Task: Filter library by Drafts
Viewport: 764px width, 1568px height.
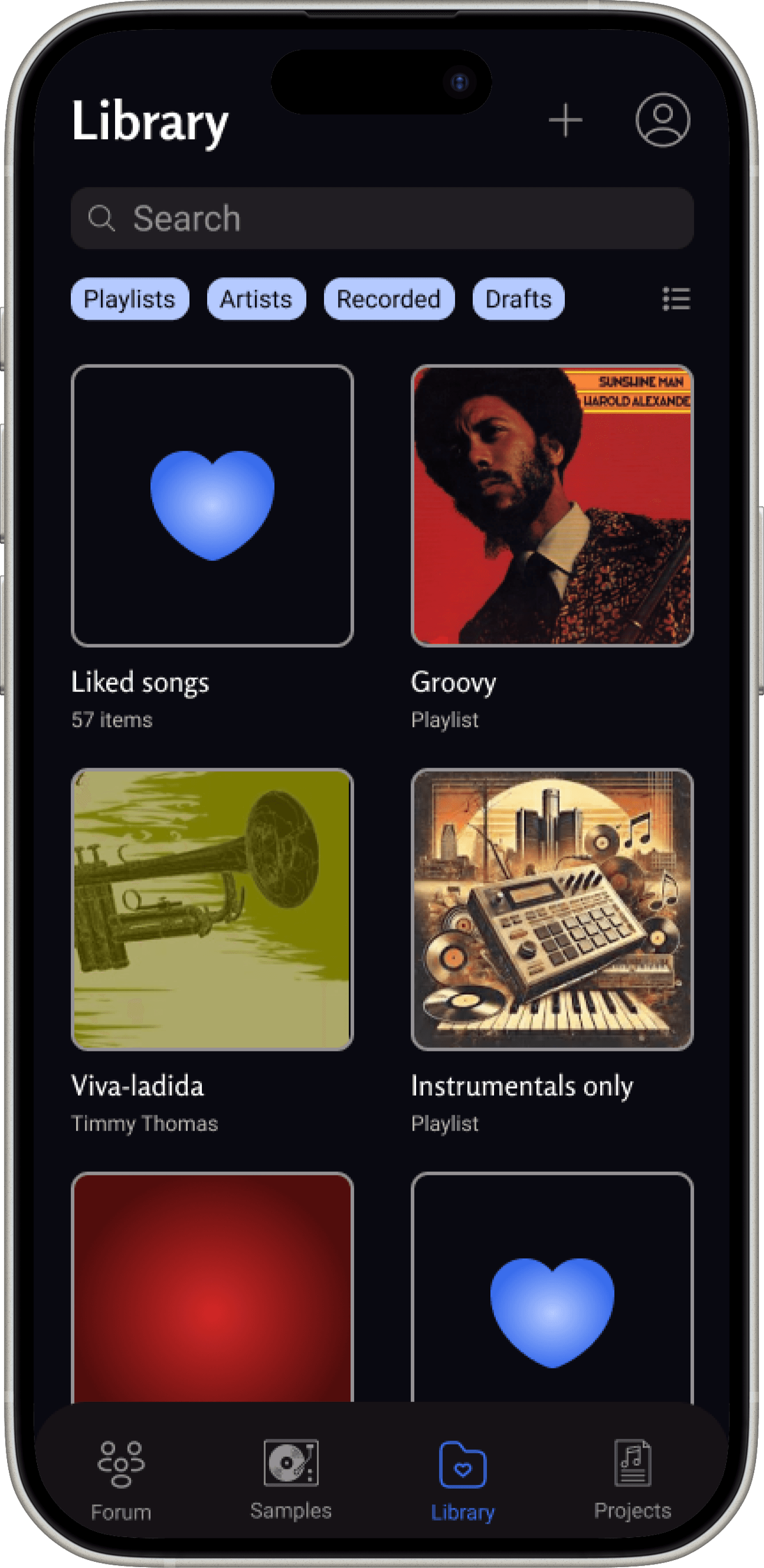Action: point(518,299)
